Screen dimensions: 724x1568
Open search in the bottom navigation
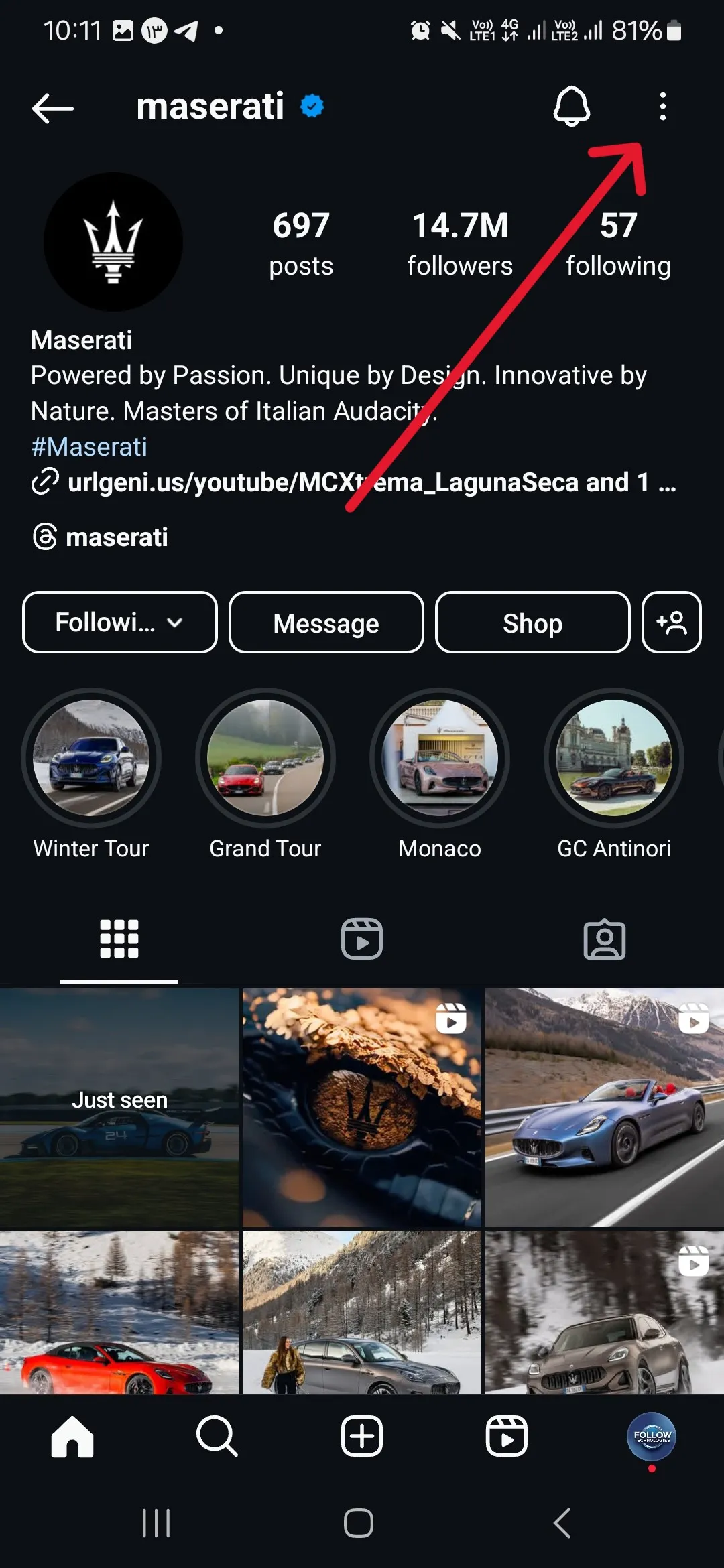[217, 1436]
